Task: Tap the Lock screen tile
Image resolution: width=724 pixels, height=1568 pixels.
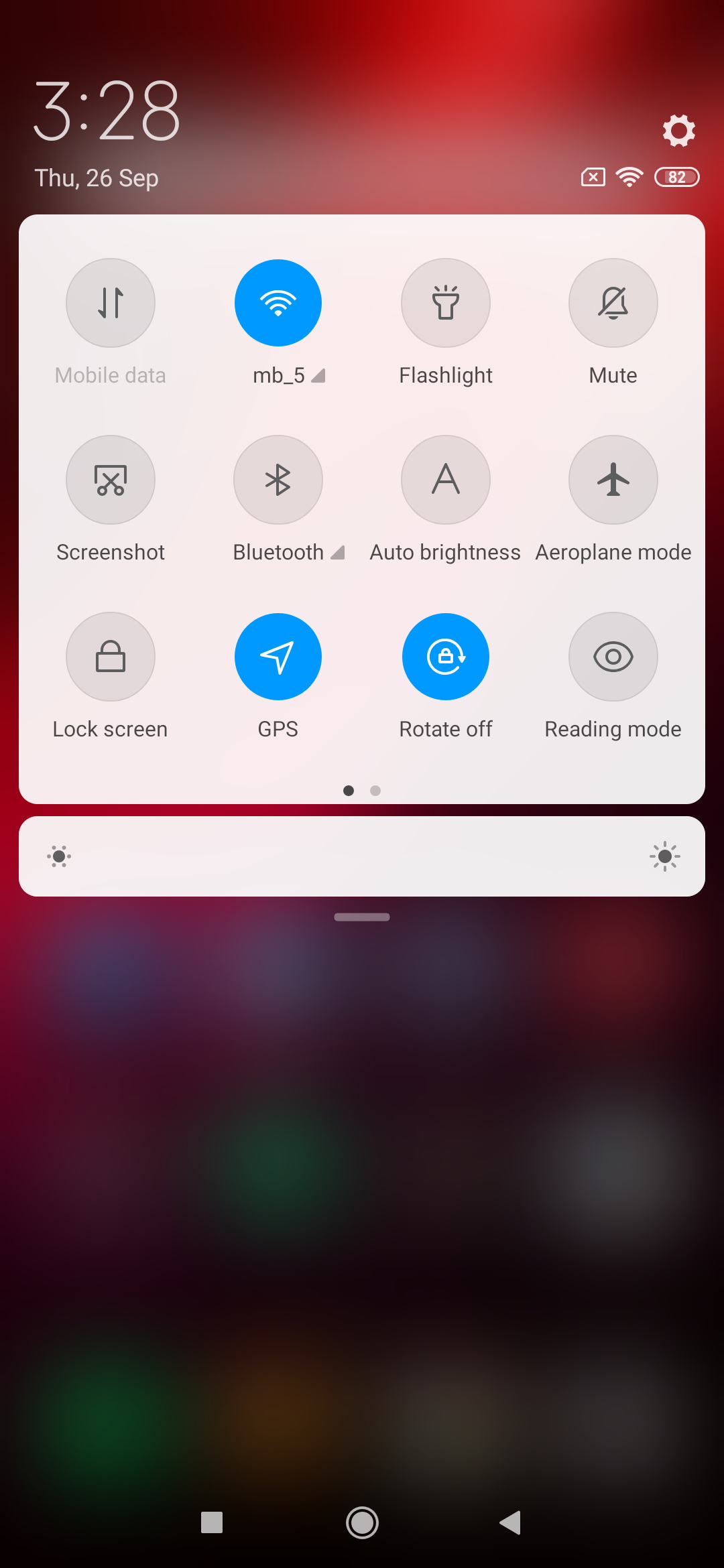Action: (111, 657)
